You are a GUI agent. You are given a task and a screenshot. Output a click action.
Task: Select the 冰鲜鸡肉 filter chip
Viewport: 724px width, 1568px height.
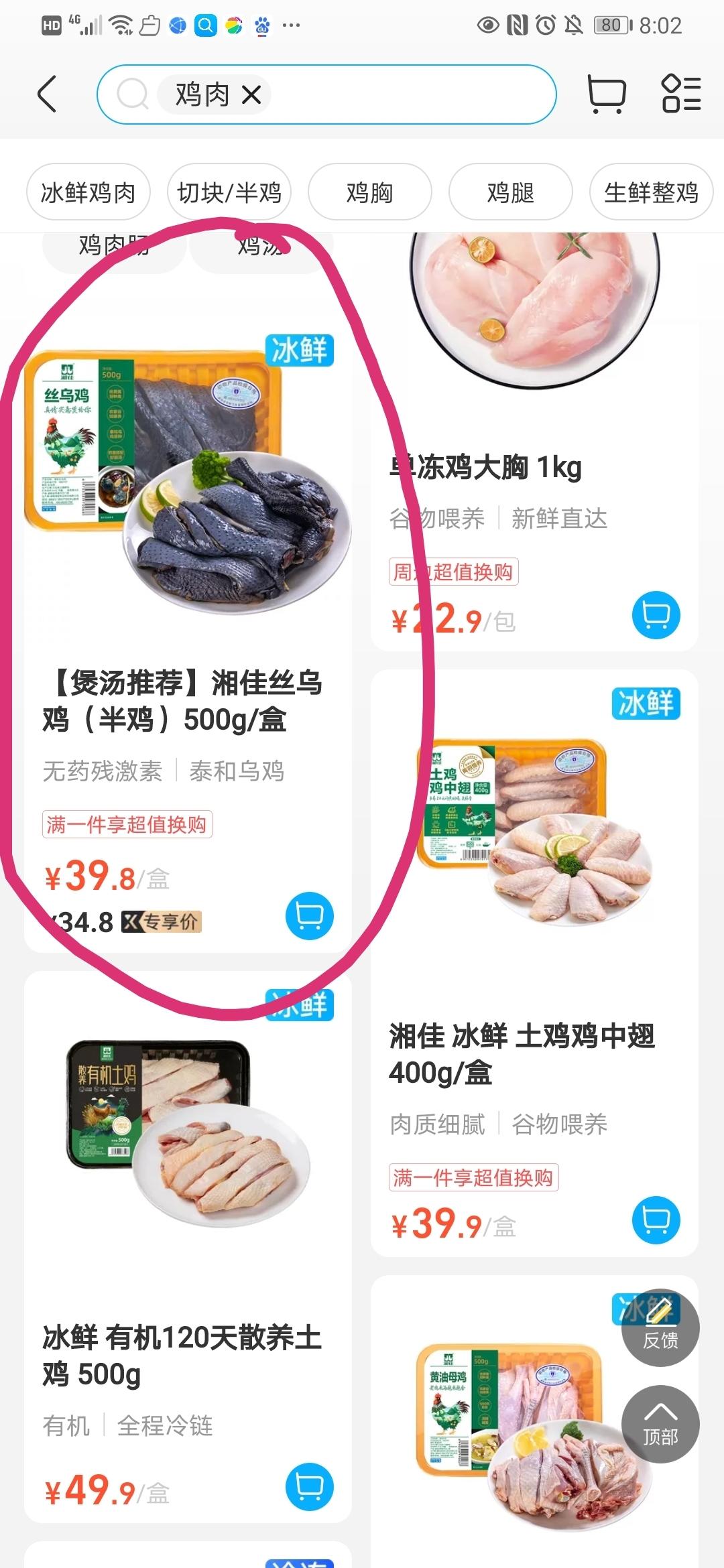(x=88, y=192)
